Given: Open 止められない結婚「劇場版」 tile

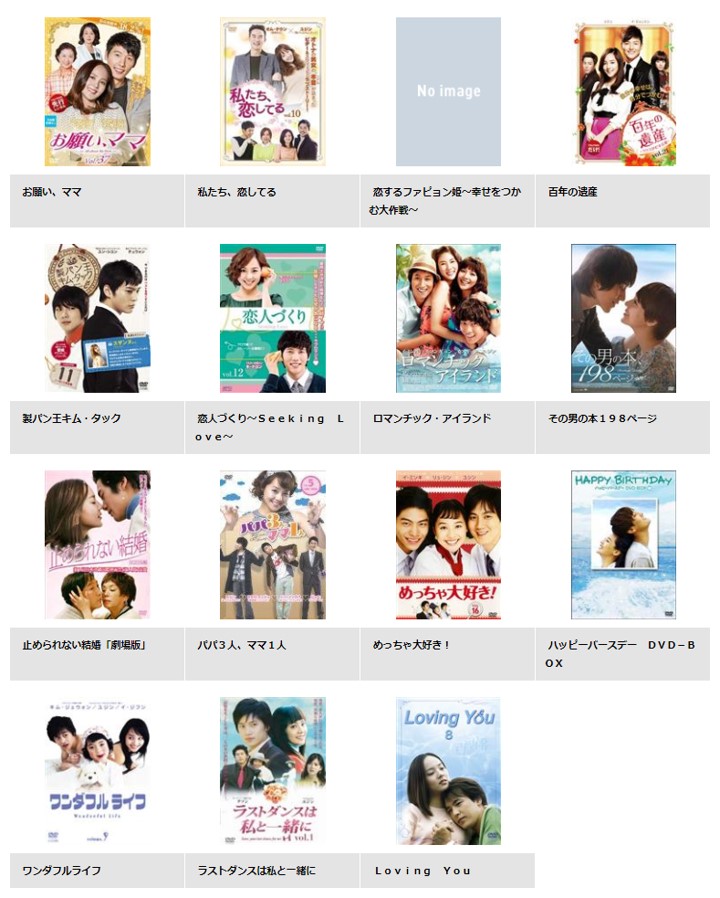Looking at the screenshot, I should (x=97, y=544).
